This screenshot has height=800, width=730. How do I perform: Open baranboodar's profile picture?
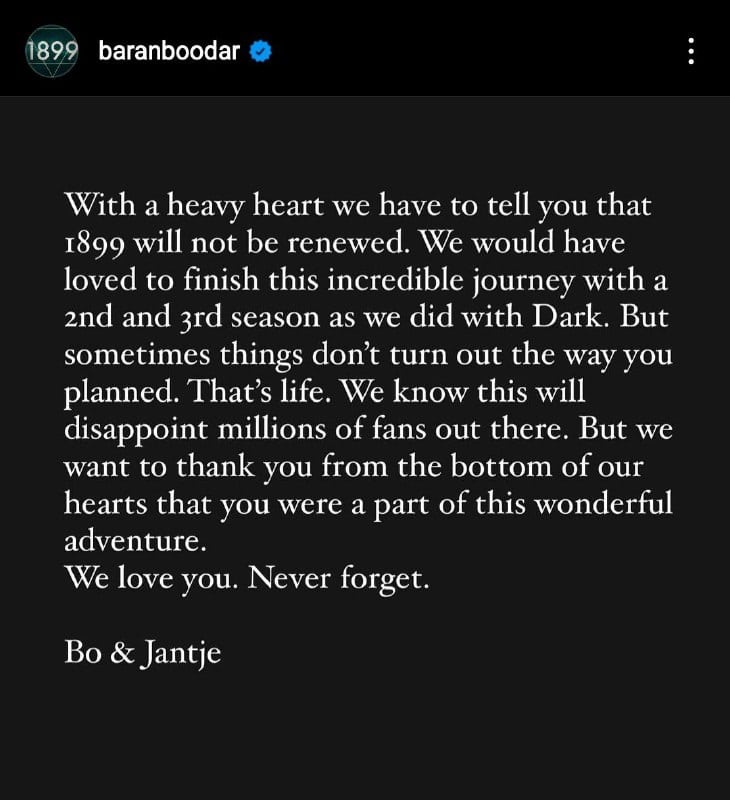(x=50, y=51)
